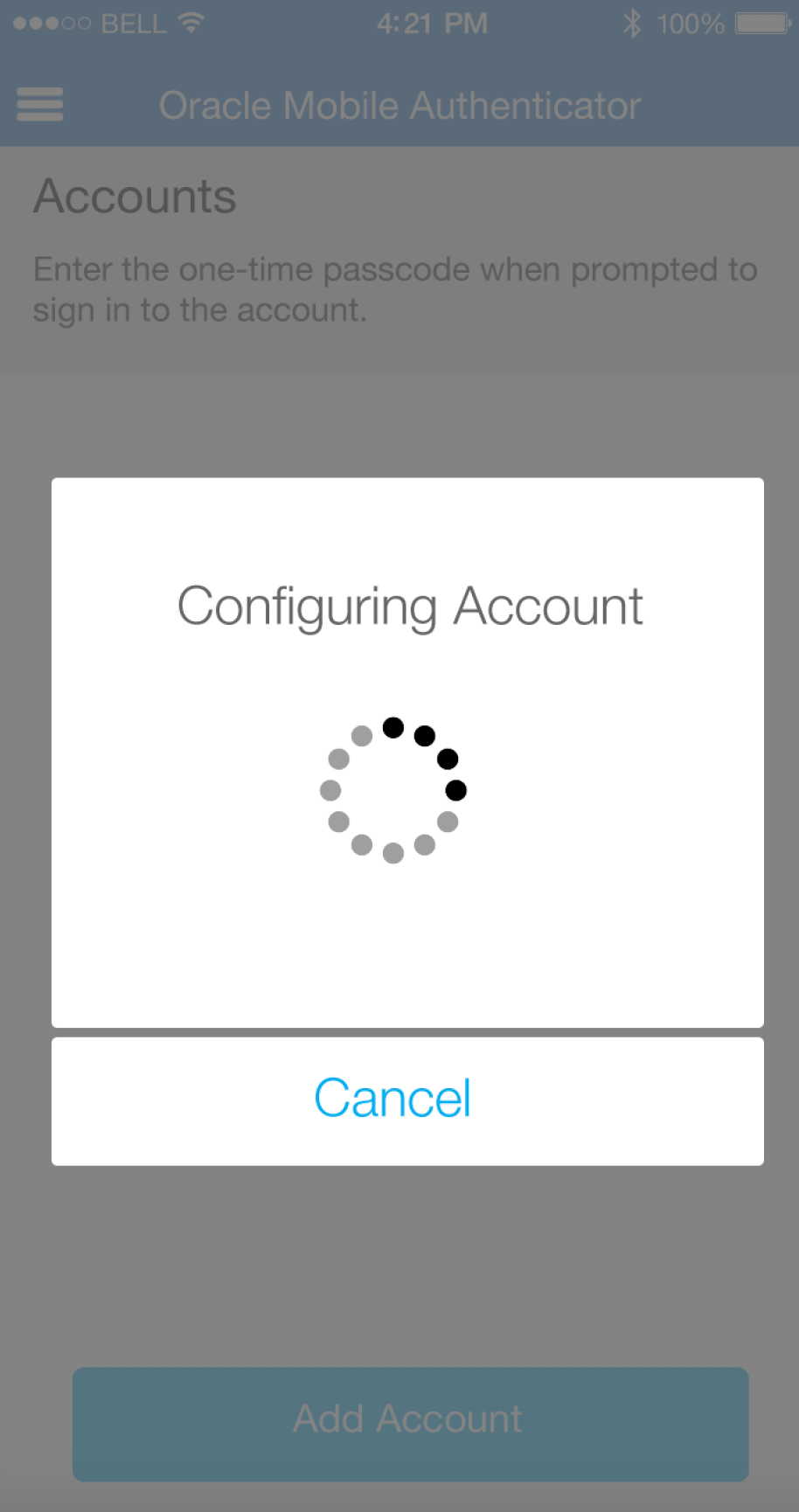This screenshot has height=1512, width=799.
Task: Cancel the account configuration
Action: coord(407,1100)
